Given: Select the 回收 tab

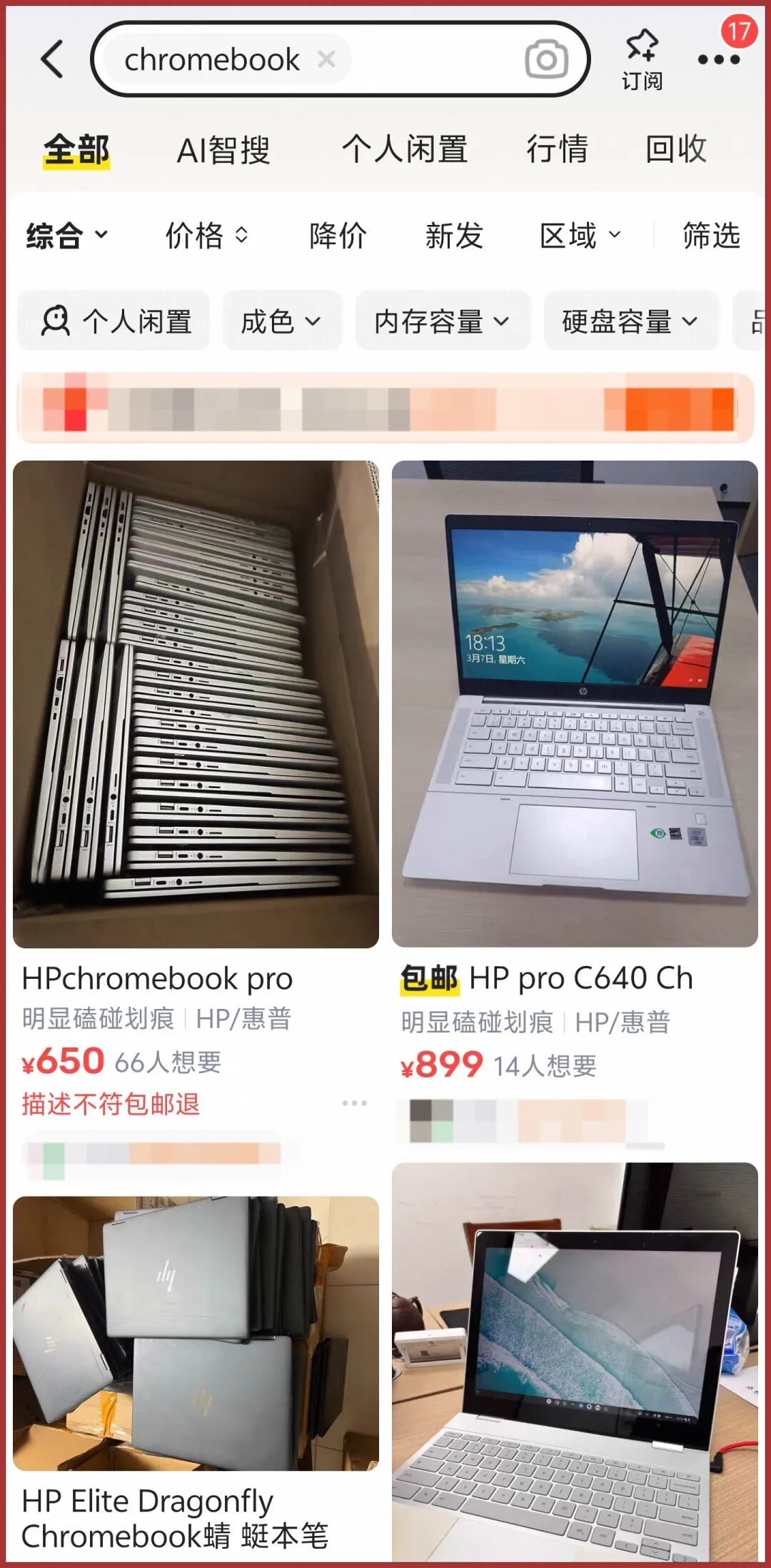Looking at the screenshot, I should coord(675,150).
